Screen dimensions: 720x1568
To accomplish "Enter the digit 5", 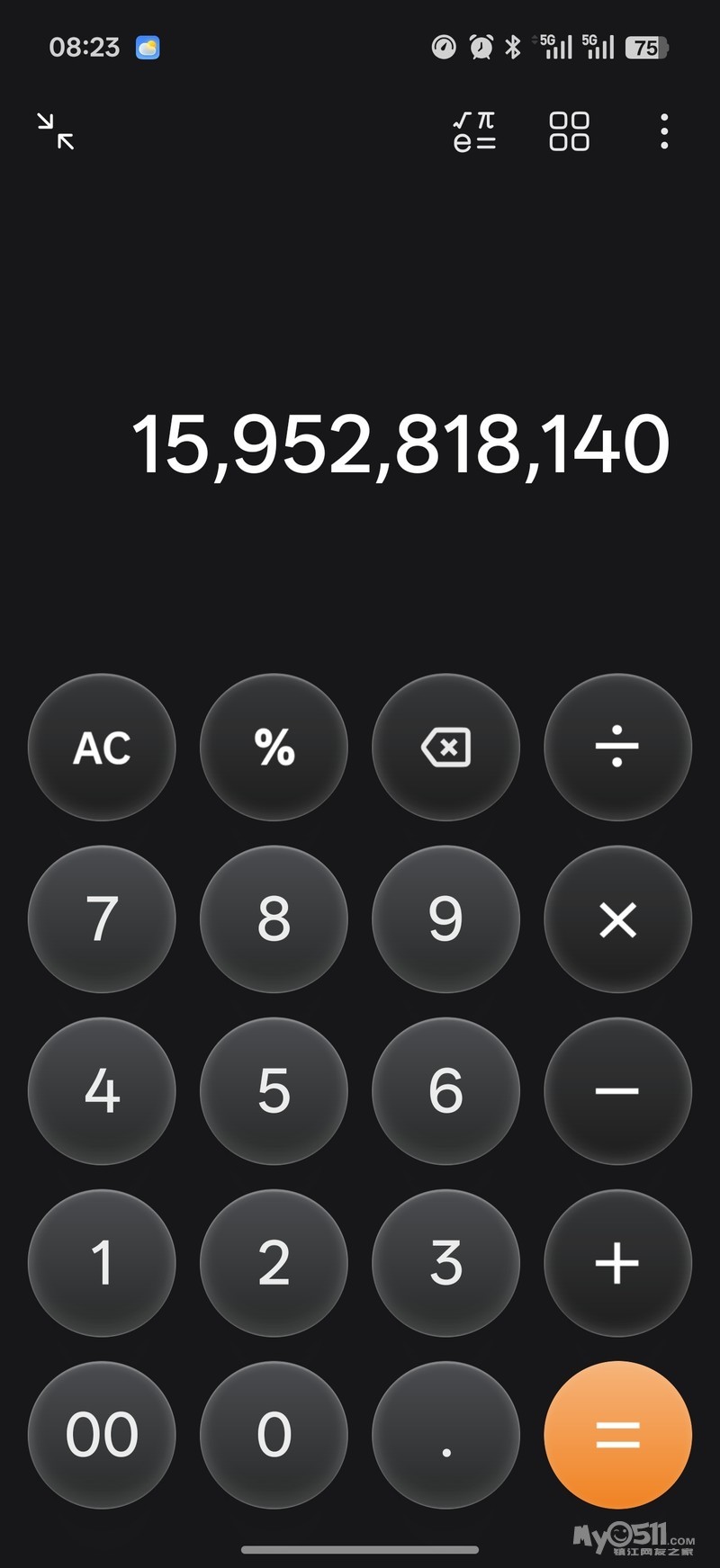I will [274, 1090].
